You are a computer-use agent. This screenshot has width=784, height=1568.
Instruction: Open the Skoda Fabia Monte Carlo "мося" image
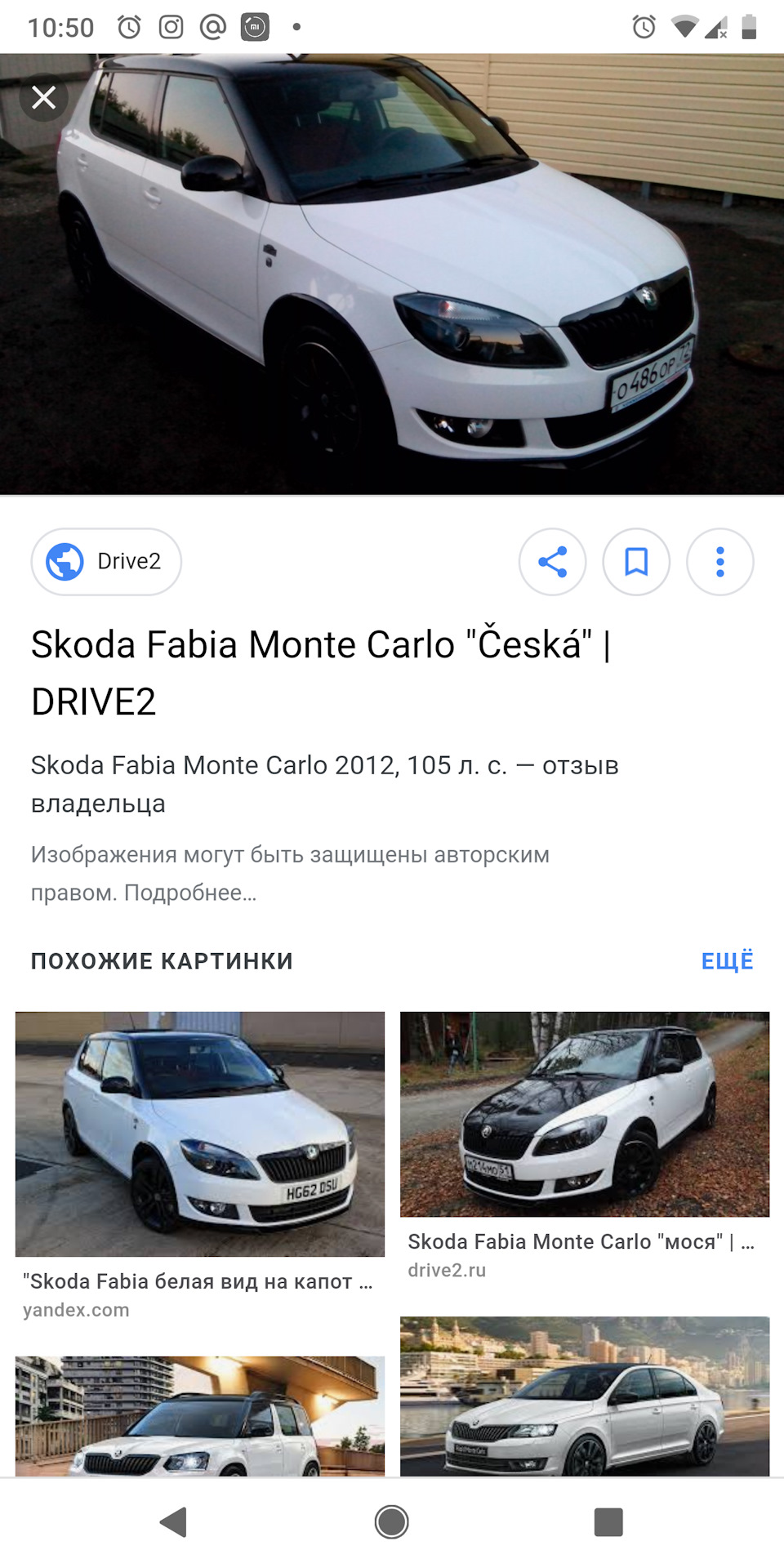point(585,1114)
